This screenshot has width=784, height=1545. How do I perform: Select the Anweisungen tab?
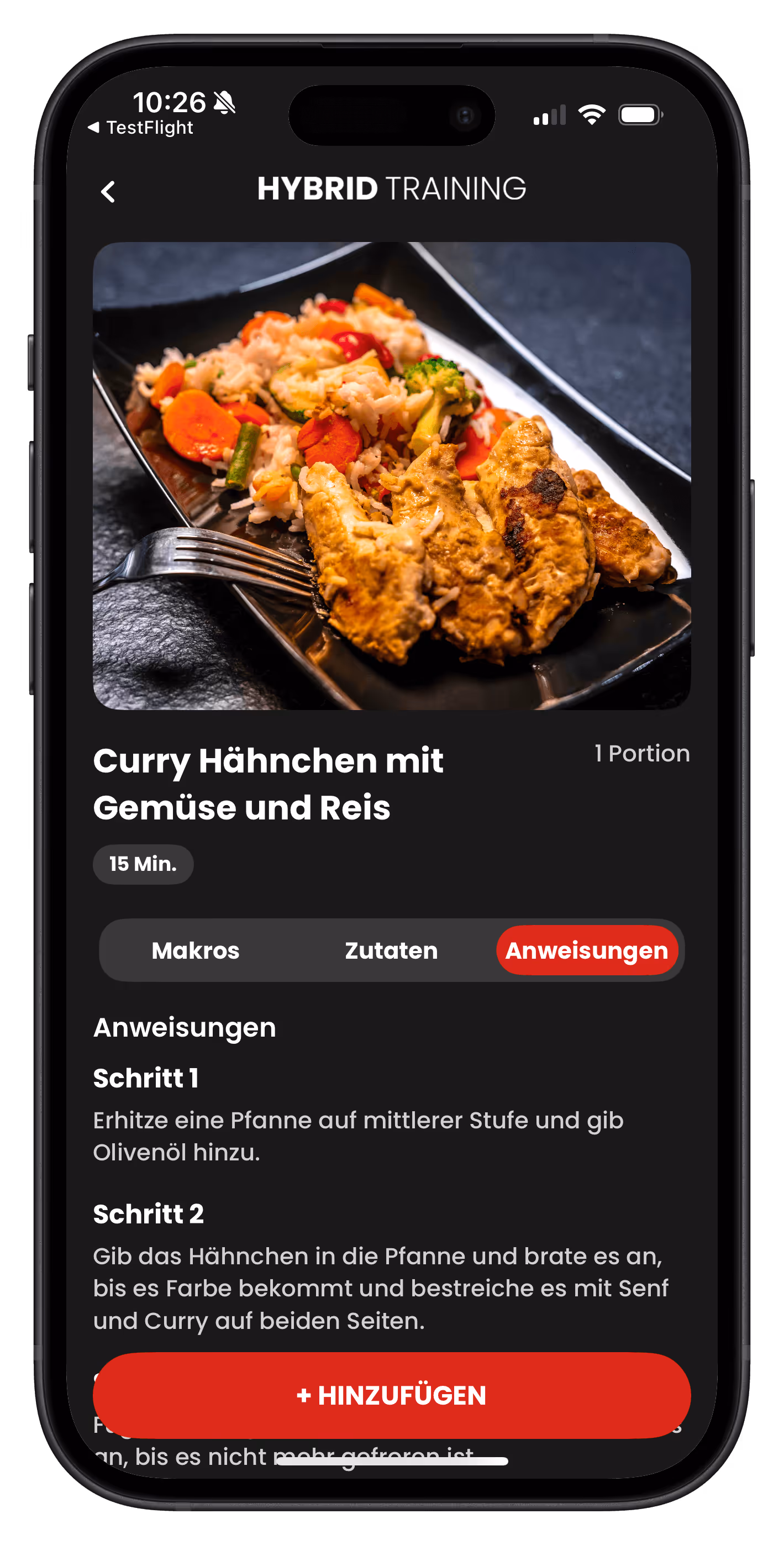coord(587,950)
